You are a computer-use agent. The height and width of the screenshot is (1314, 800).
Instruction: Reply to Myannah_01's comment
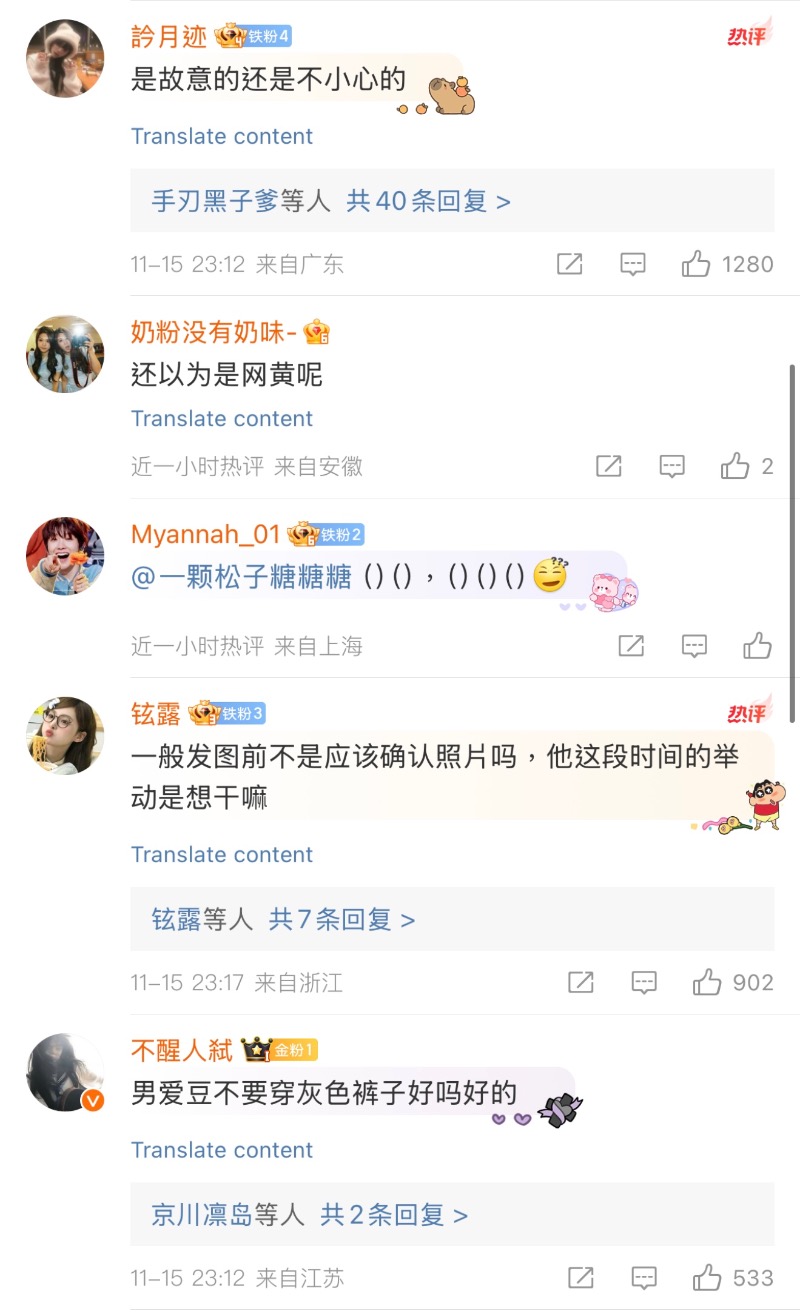(694, 646)
